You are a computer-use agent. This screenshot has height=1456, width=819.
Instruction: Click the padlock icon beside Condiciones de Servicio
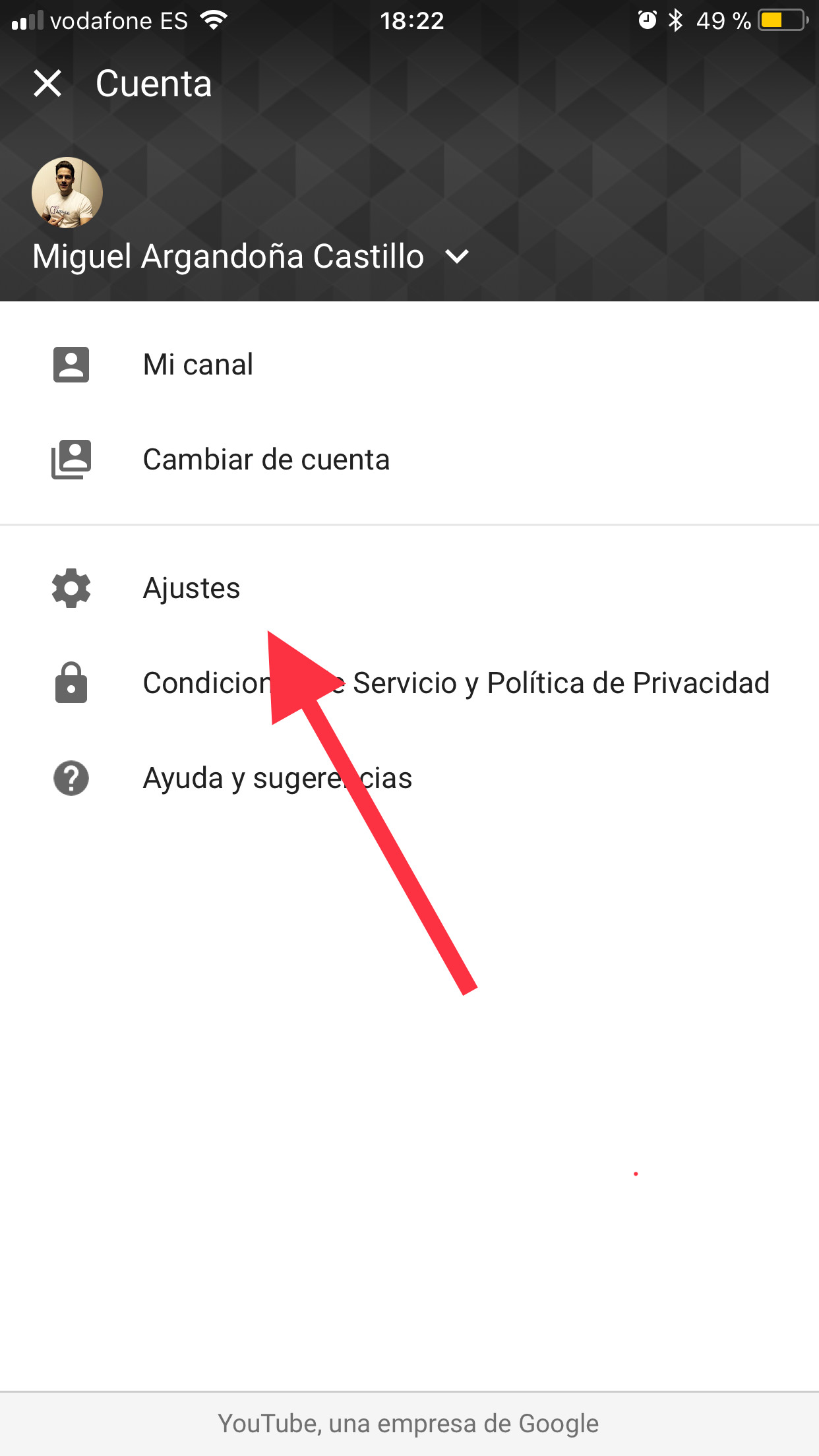(71, 683)
